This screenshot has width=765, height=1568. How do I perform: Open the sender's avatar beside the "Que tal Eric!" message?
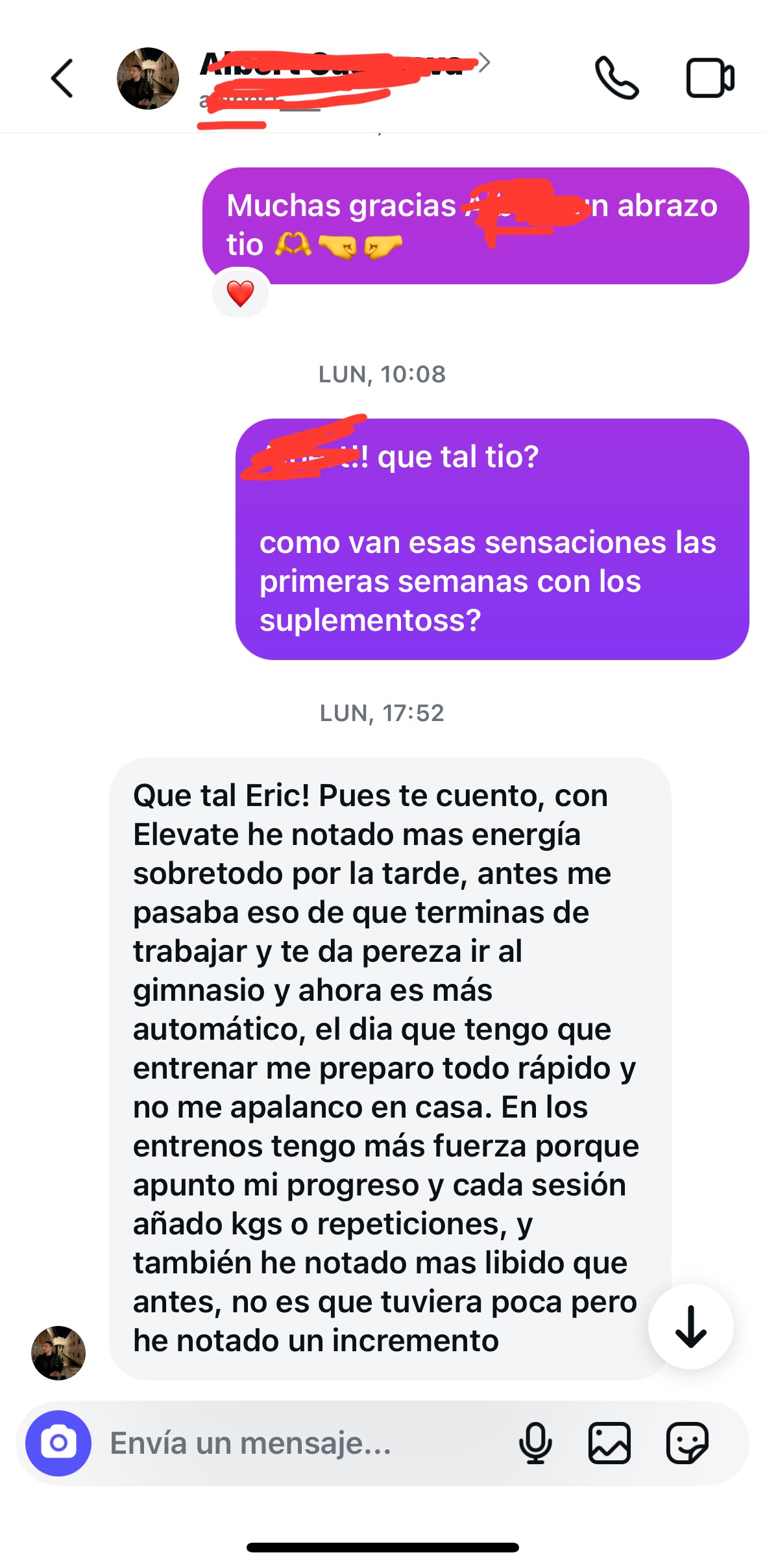[58, 1353]
